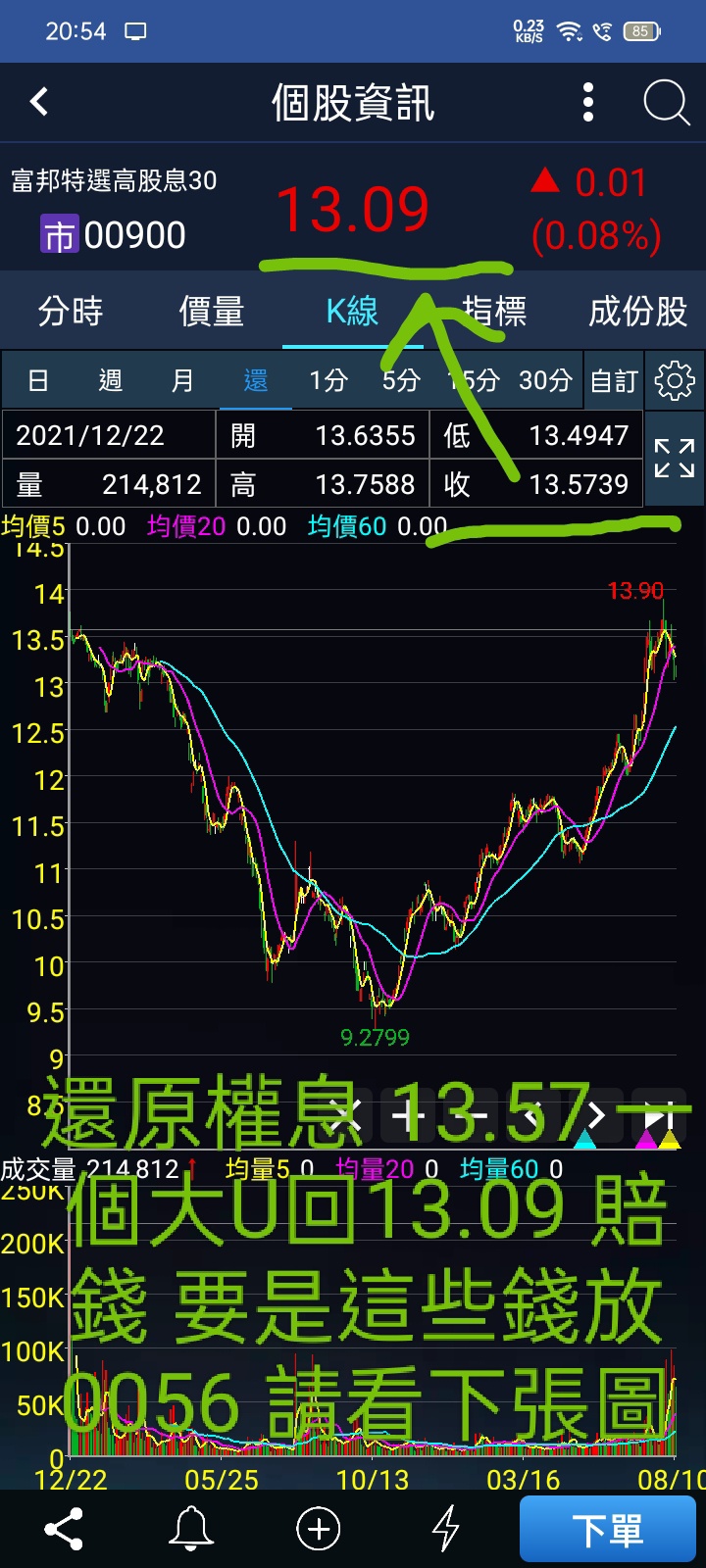
Task: Expand chart to full screen
Action: pos(675,458)
